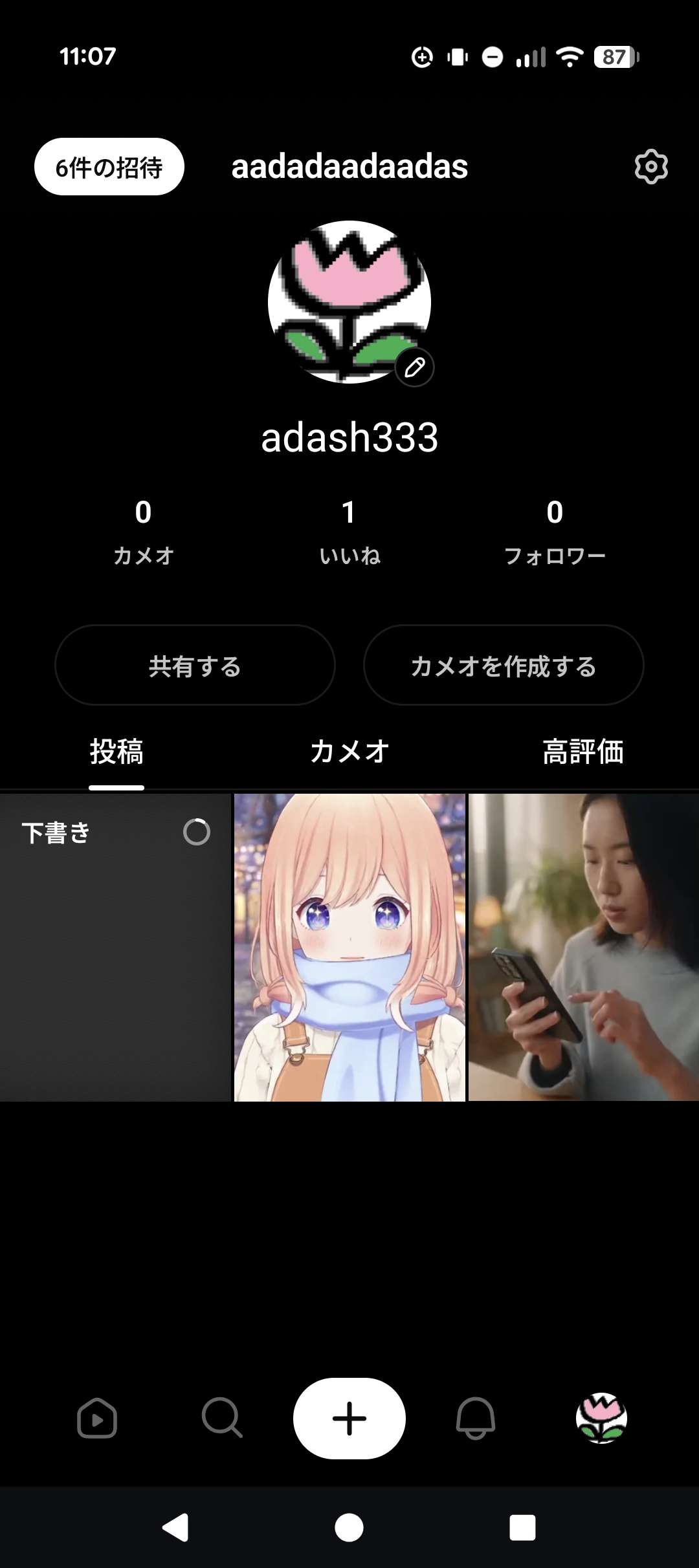The width and height of the screenshot is (699, 1568).
Task: Tap the カメオを作成する button
Action: pyautogui.click(x=504, y=665)
